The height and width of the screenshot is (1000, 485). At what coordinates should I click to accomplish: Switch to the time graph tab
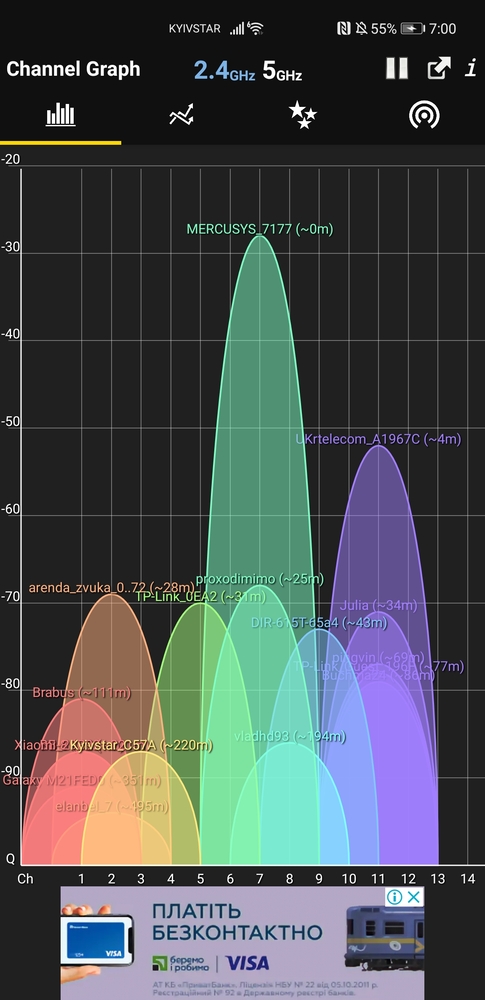pos(181,115)
